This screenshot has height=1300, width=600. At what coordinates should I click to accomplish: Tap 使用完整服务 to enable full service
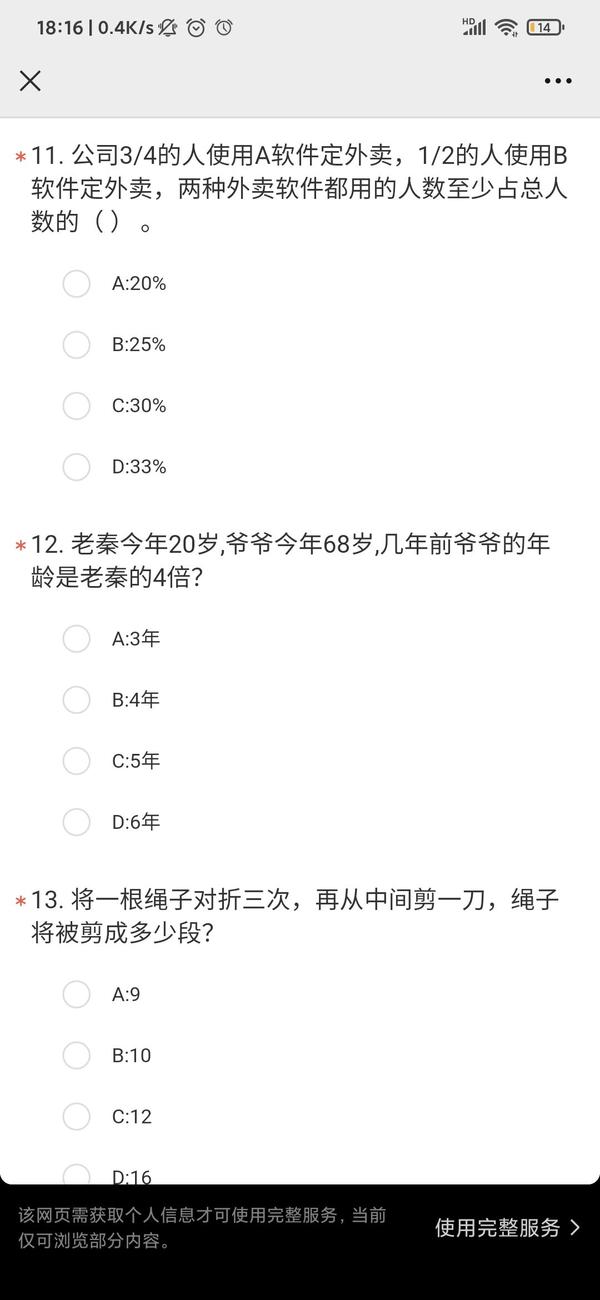tap(507, 1228)
